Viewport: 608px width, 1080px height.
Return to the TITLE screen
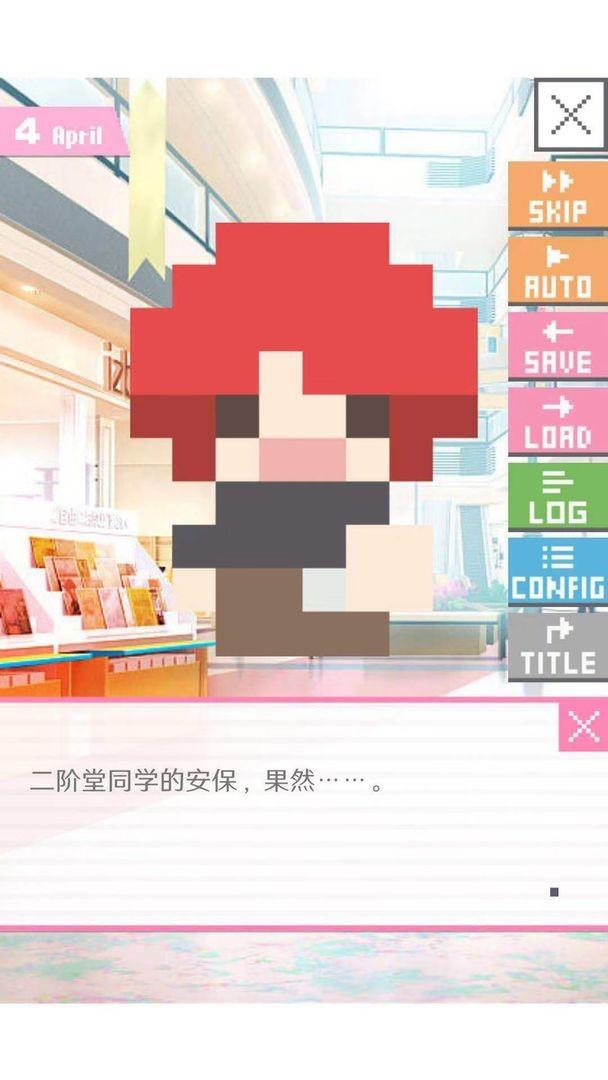point(557,646)
